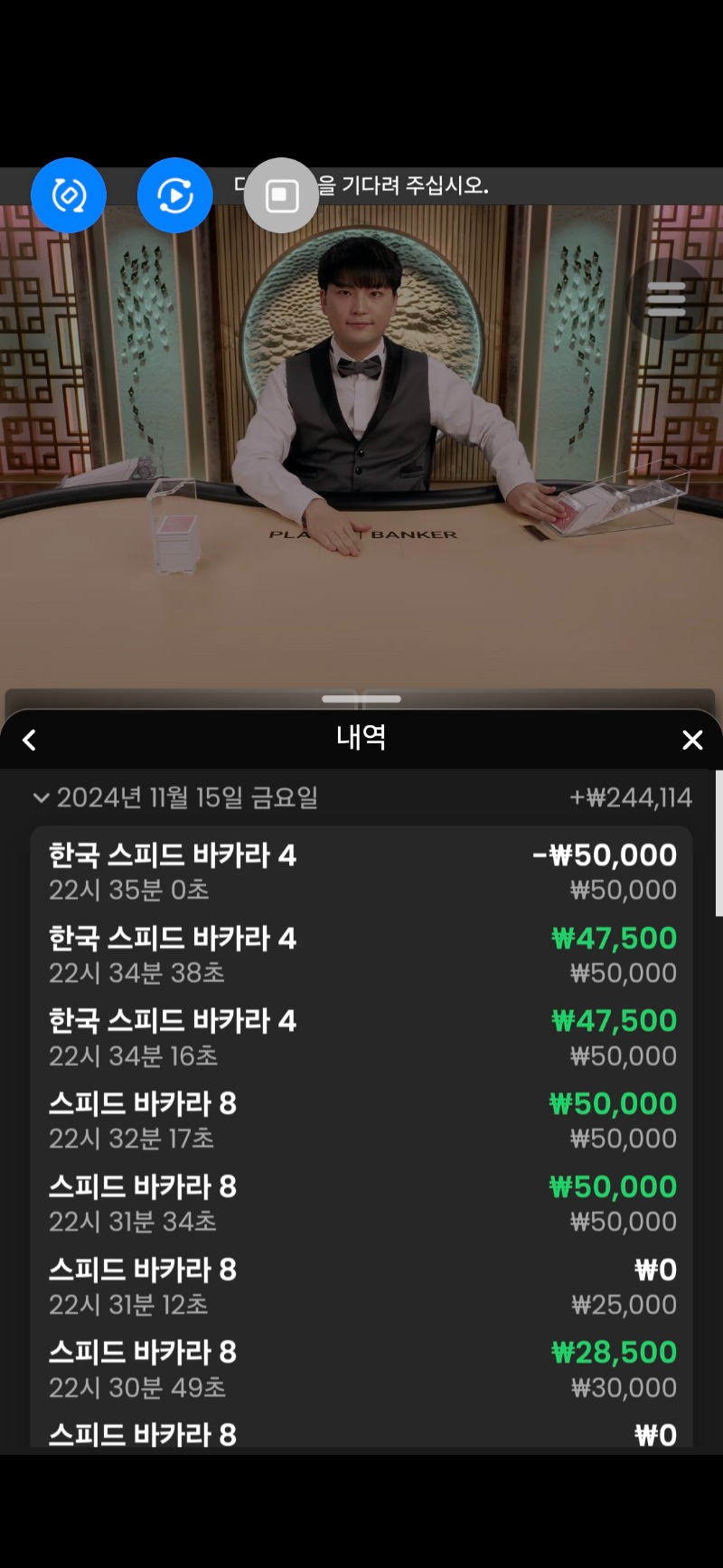This screenshot has width=723, height=1568.
Task: Open the 스피드 바카라 8 entry at 22시 32분 17초
Action: [361, 1120]
